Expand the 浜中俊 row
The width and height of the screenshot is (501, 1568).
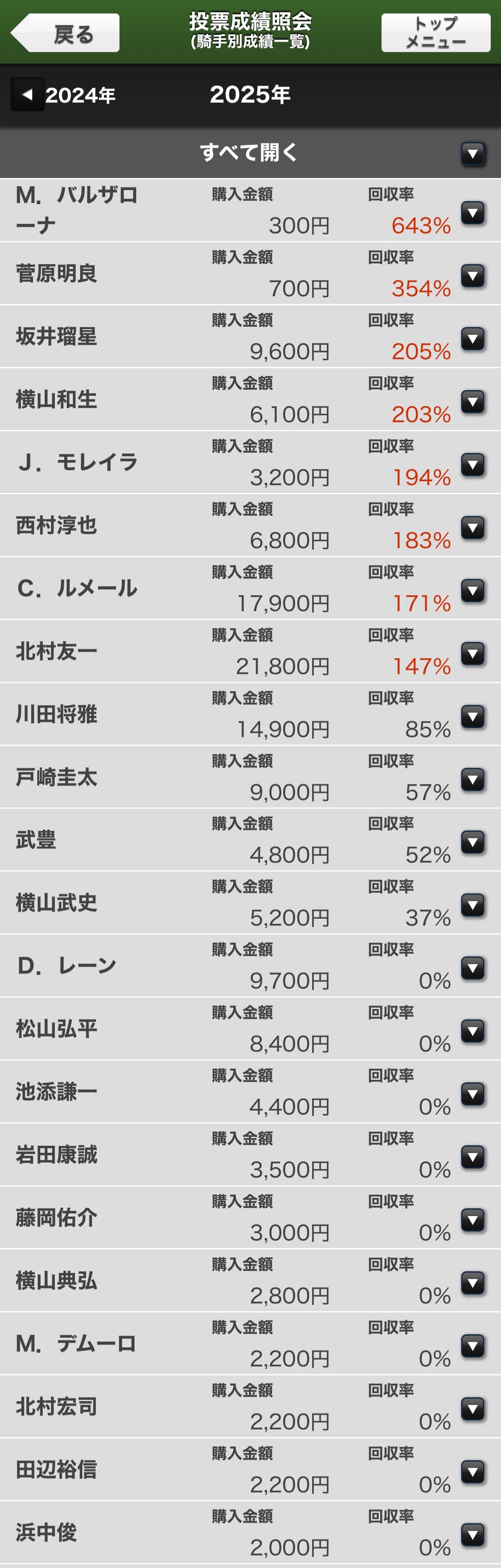[472, 1535]
